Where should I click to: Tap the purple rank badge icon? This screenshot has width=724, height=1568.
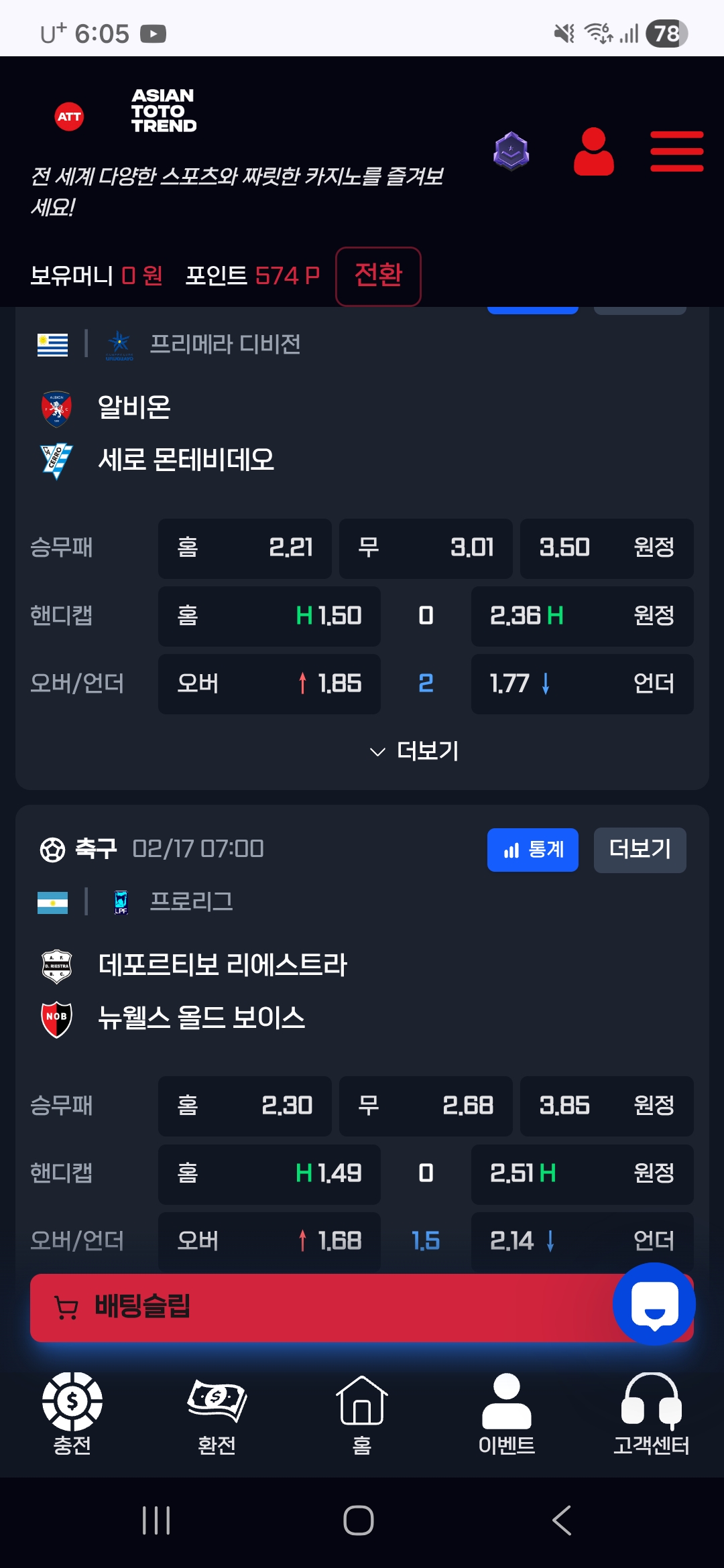511,151
